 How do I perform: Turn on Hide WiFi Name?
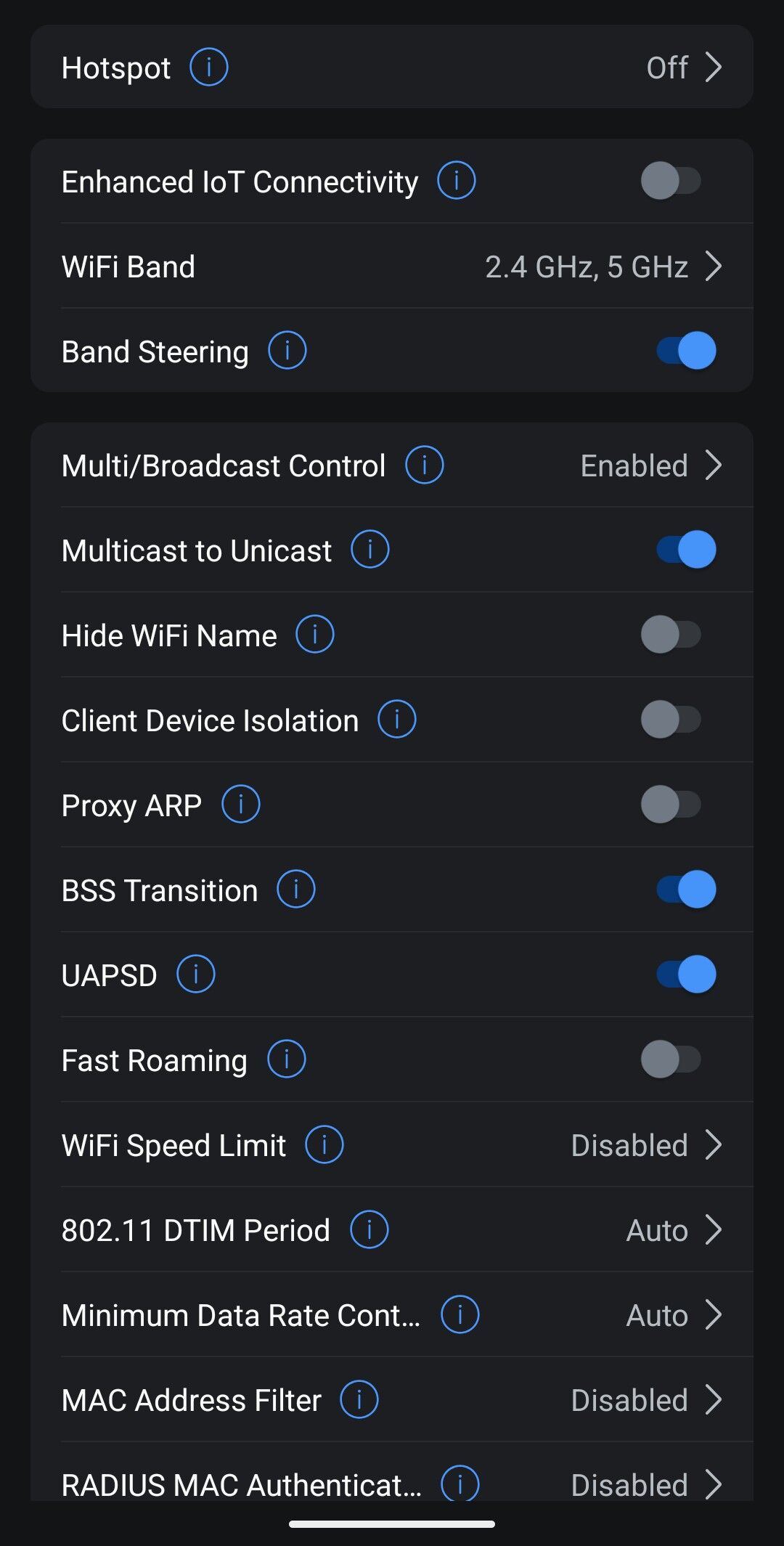(x=671, y=635)
